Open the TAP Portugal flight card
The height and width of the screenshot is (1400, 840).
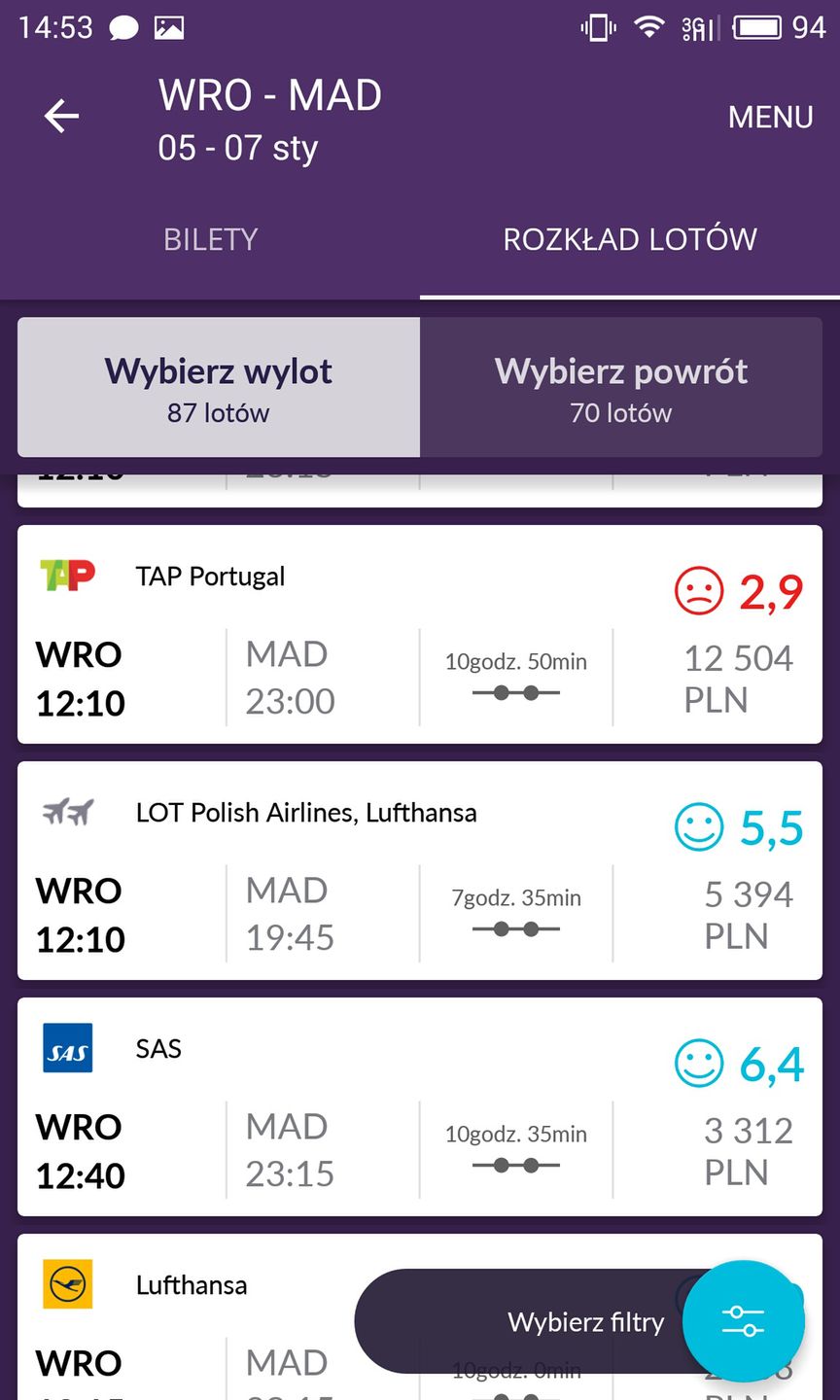420,635
